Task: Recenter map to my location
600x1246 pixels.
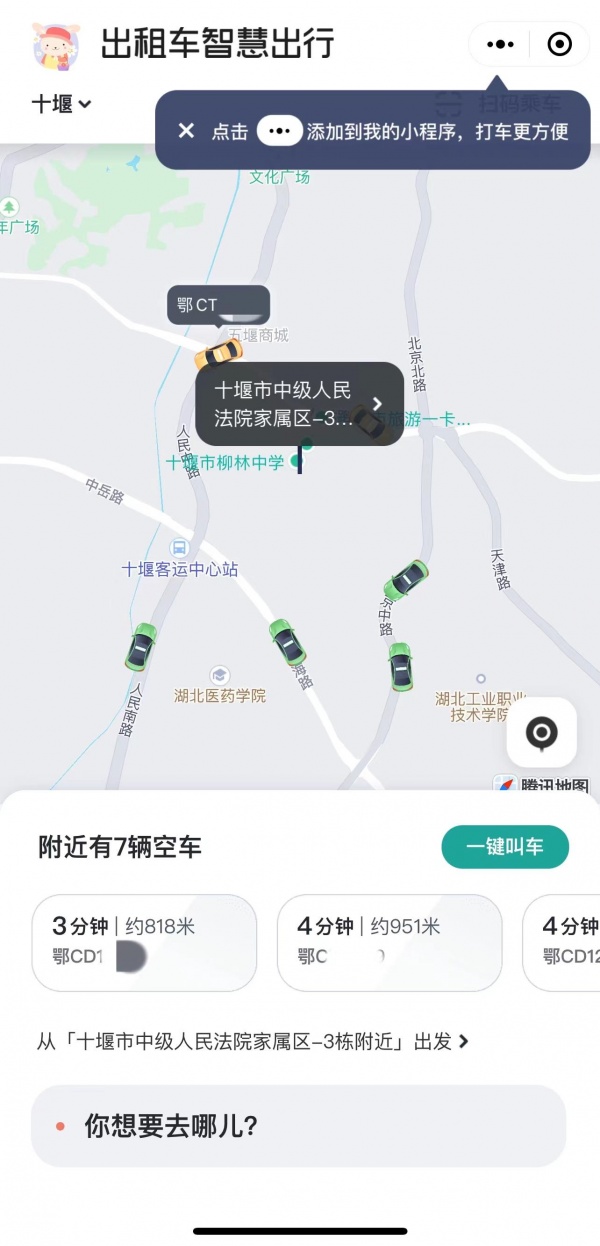Action: tap(541, 734)
